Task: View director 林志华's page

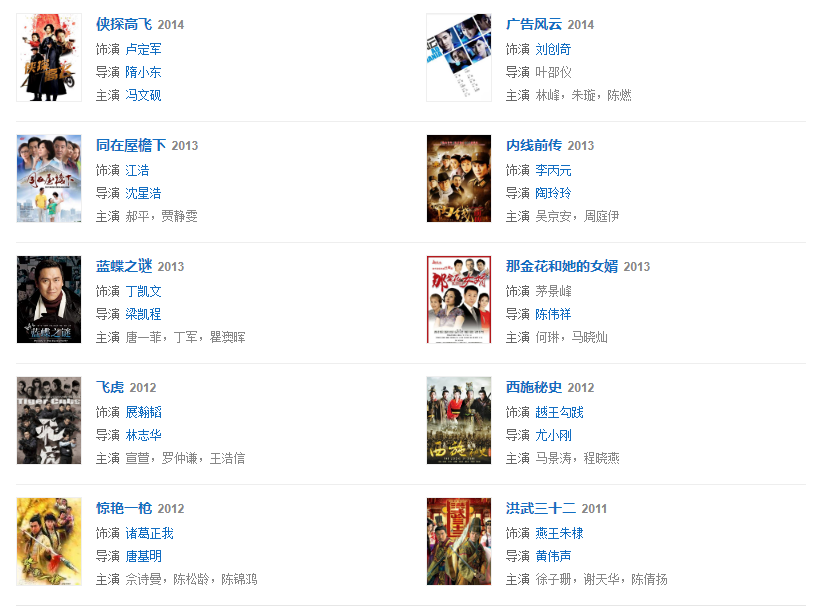Action: coord(143,435)
